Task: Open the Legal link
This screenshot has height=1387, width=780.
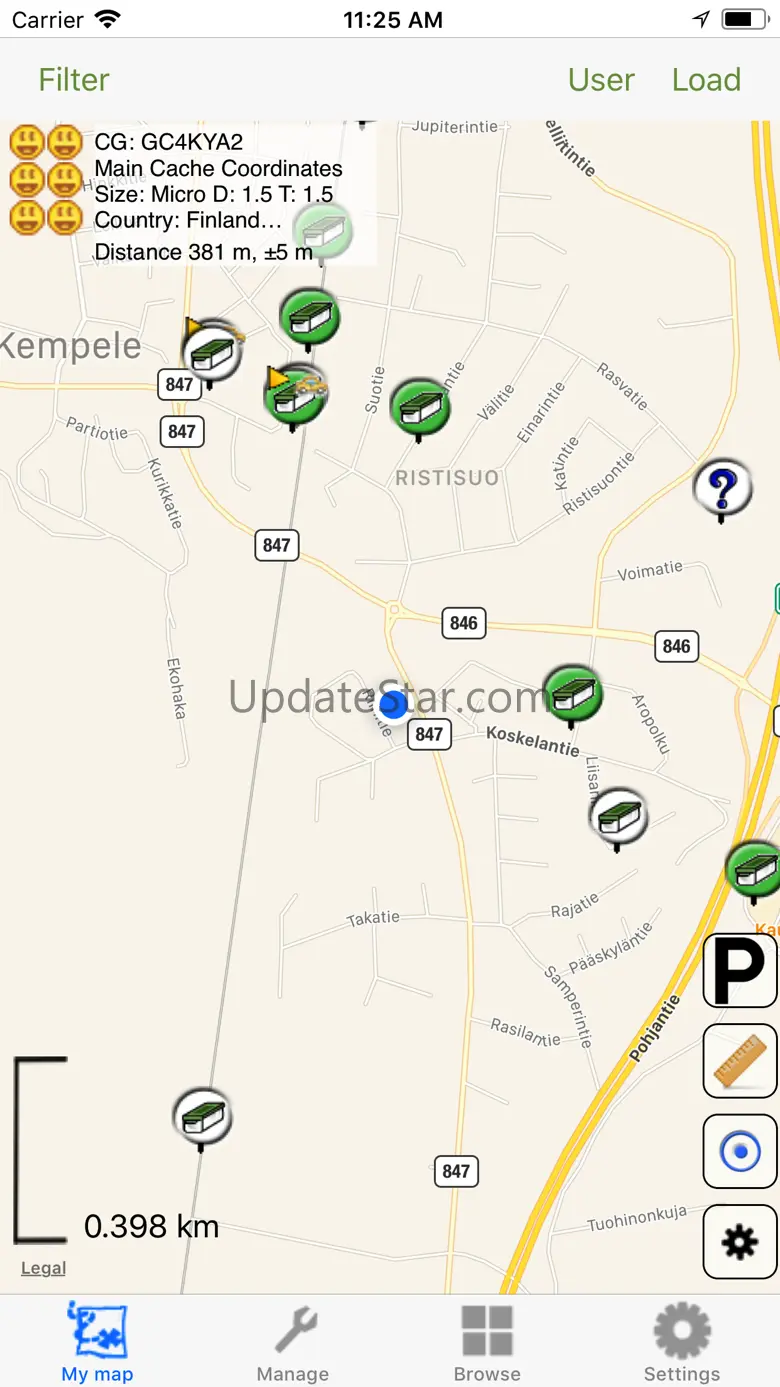Action: pyautogui.click(x=43, y=1268)
